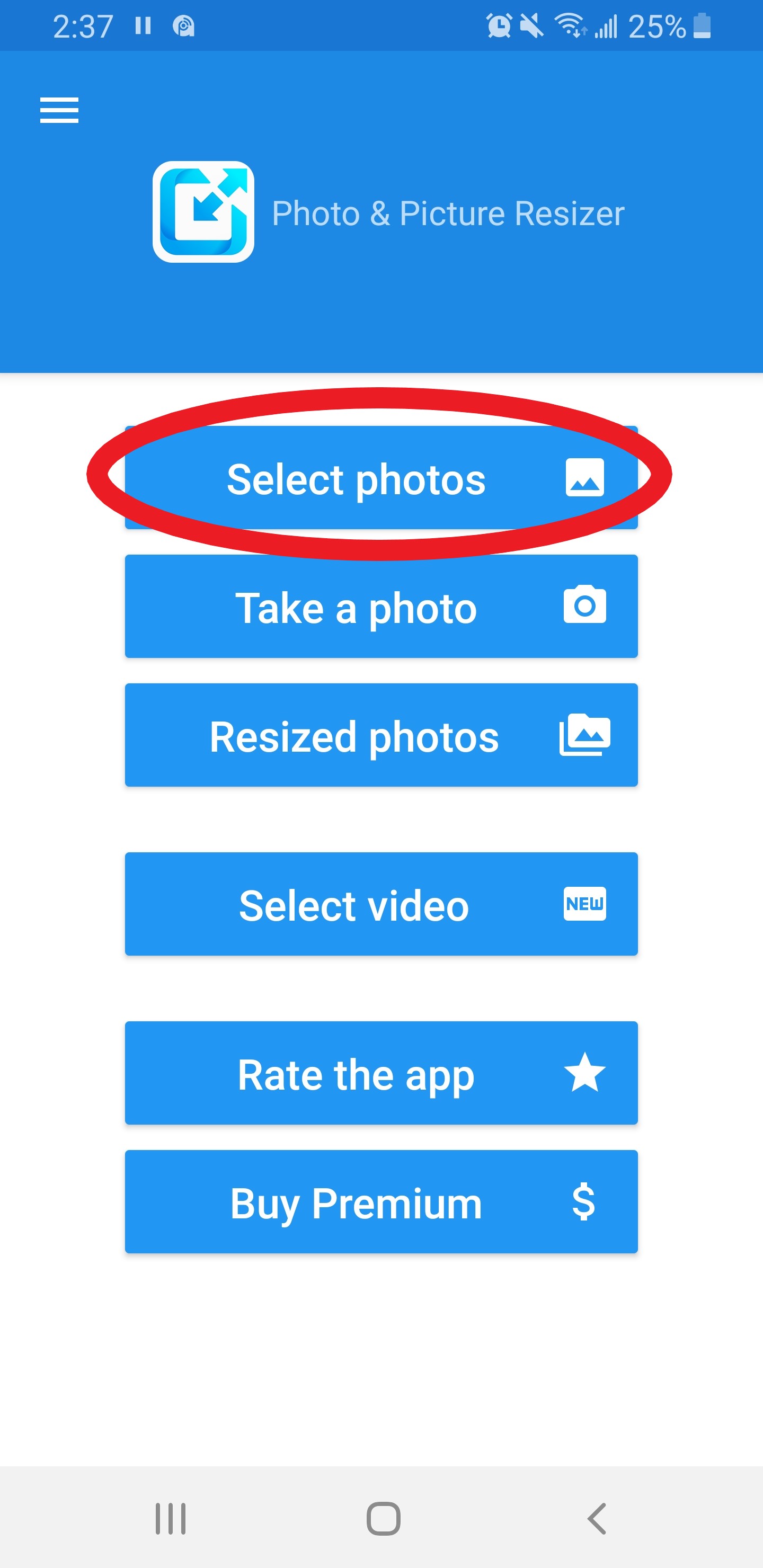Tap the Select photos button
The width and height of the screenshot is (763, 1568).
point(381,477)
